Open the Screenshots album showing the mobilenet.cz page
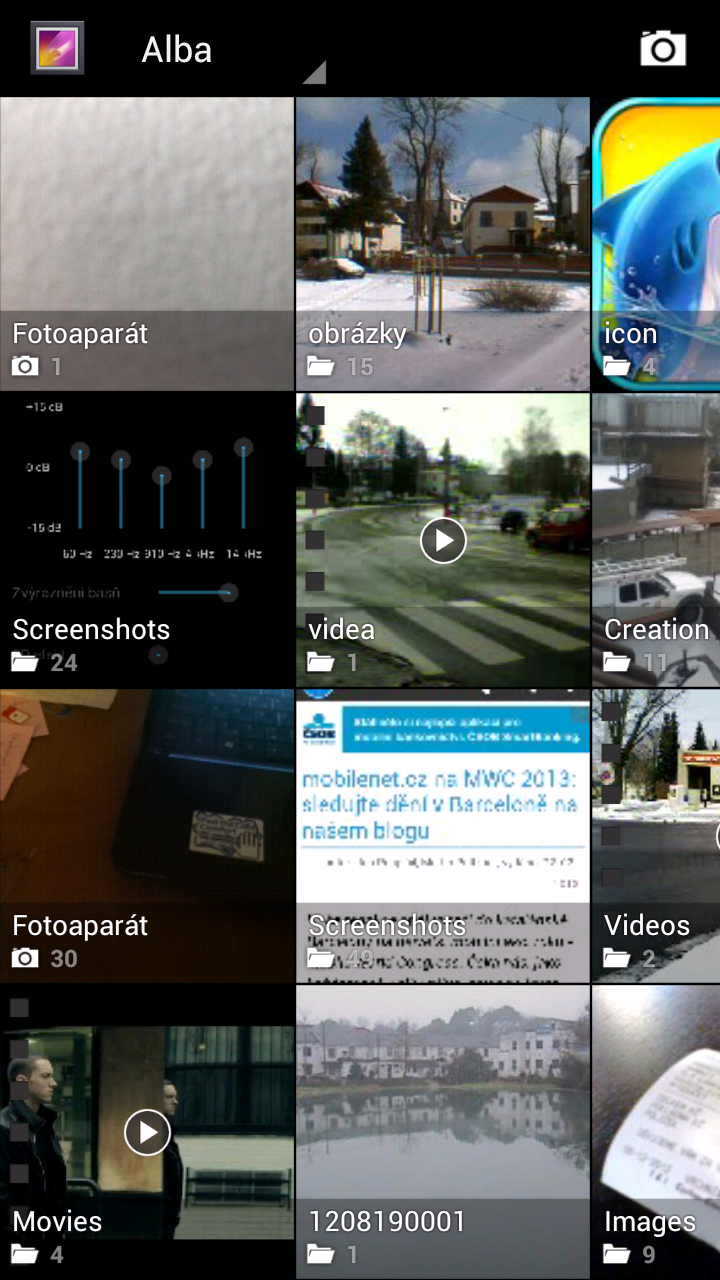The width and height of the screenshot is (720, 1280). (x=443, y=836)
